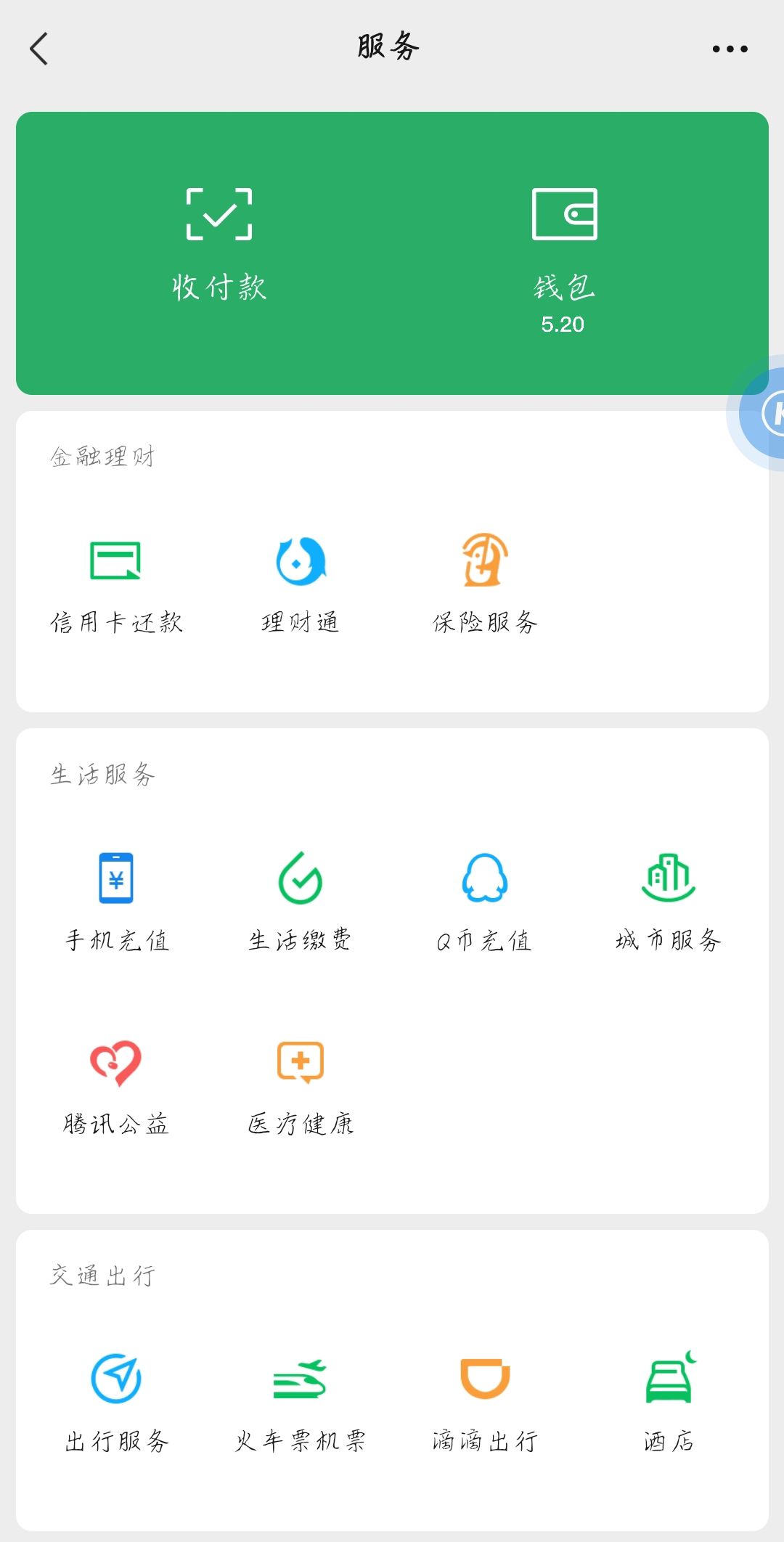Open the three-dot overflow menu
This screenshot has height=1542, width=784.
pos(730,49)
